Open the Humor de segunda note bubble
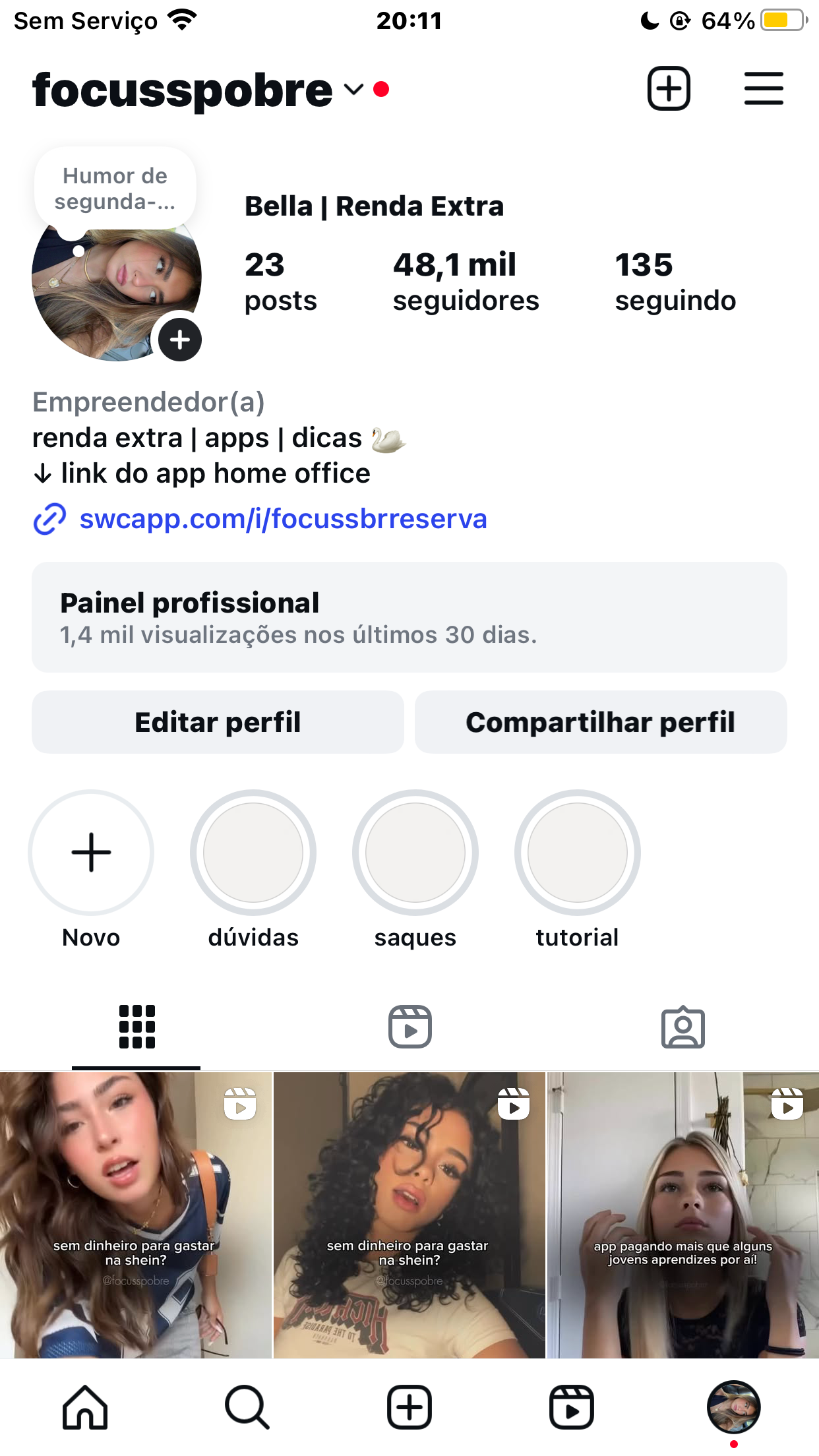This screenshot has height=1456, width=819. [115, 189]
